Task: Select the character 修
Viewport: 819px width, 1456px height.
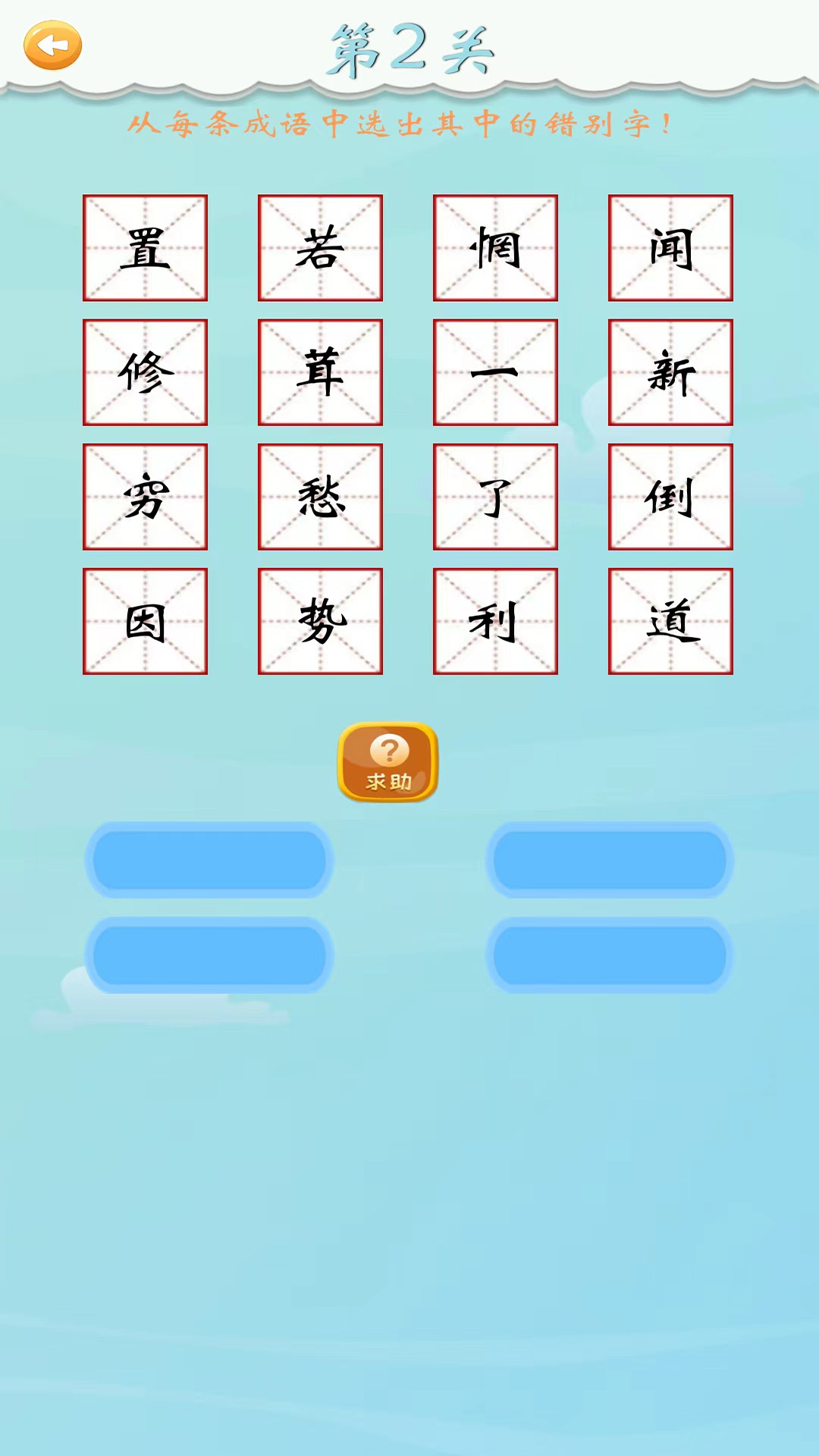Action: tap(145, 372)
